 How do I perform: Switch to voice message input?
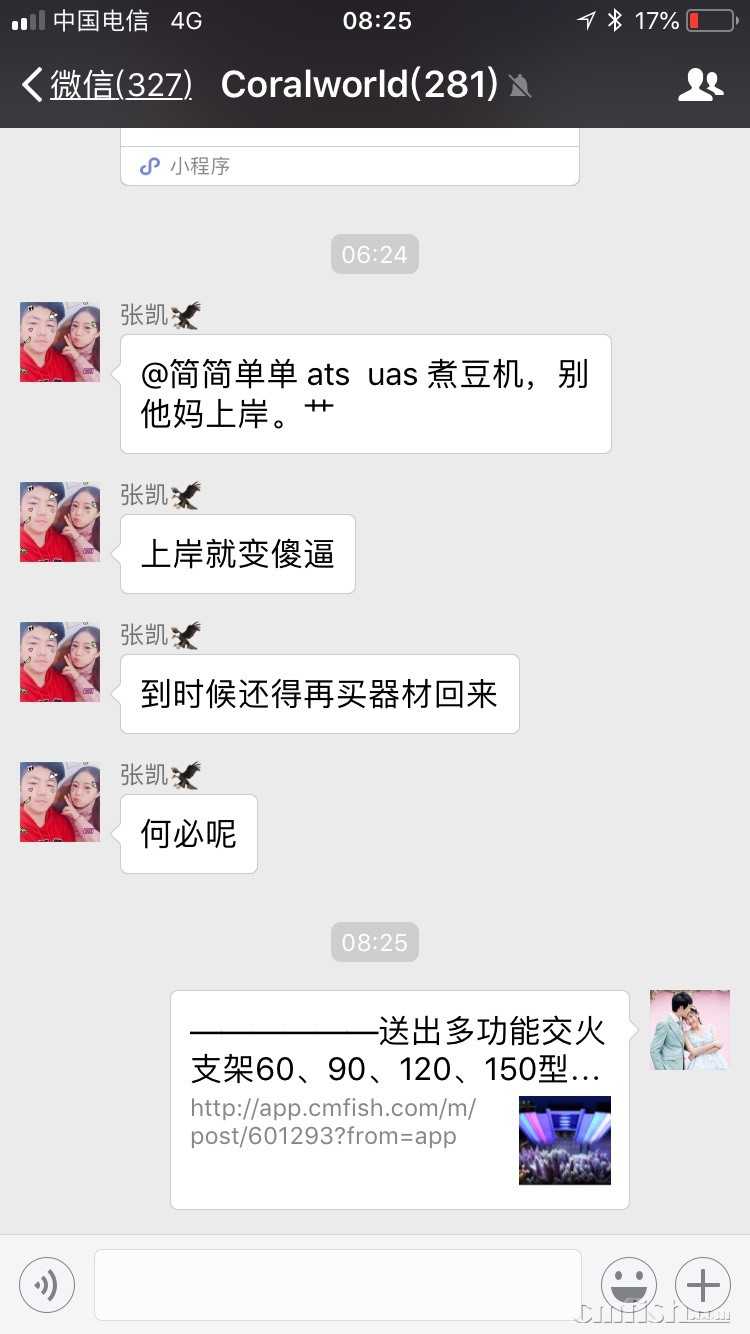(47, 1285)
